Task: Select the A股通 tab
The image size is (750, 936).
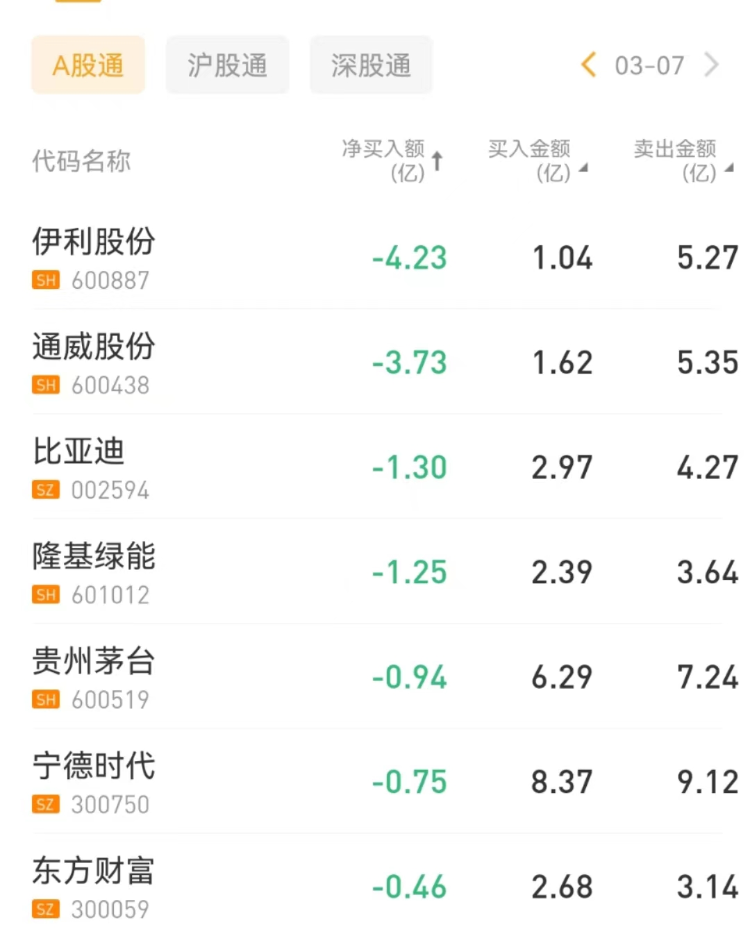Action: (88, 65)
